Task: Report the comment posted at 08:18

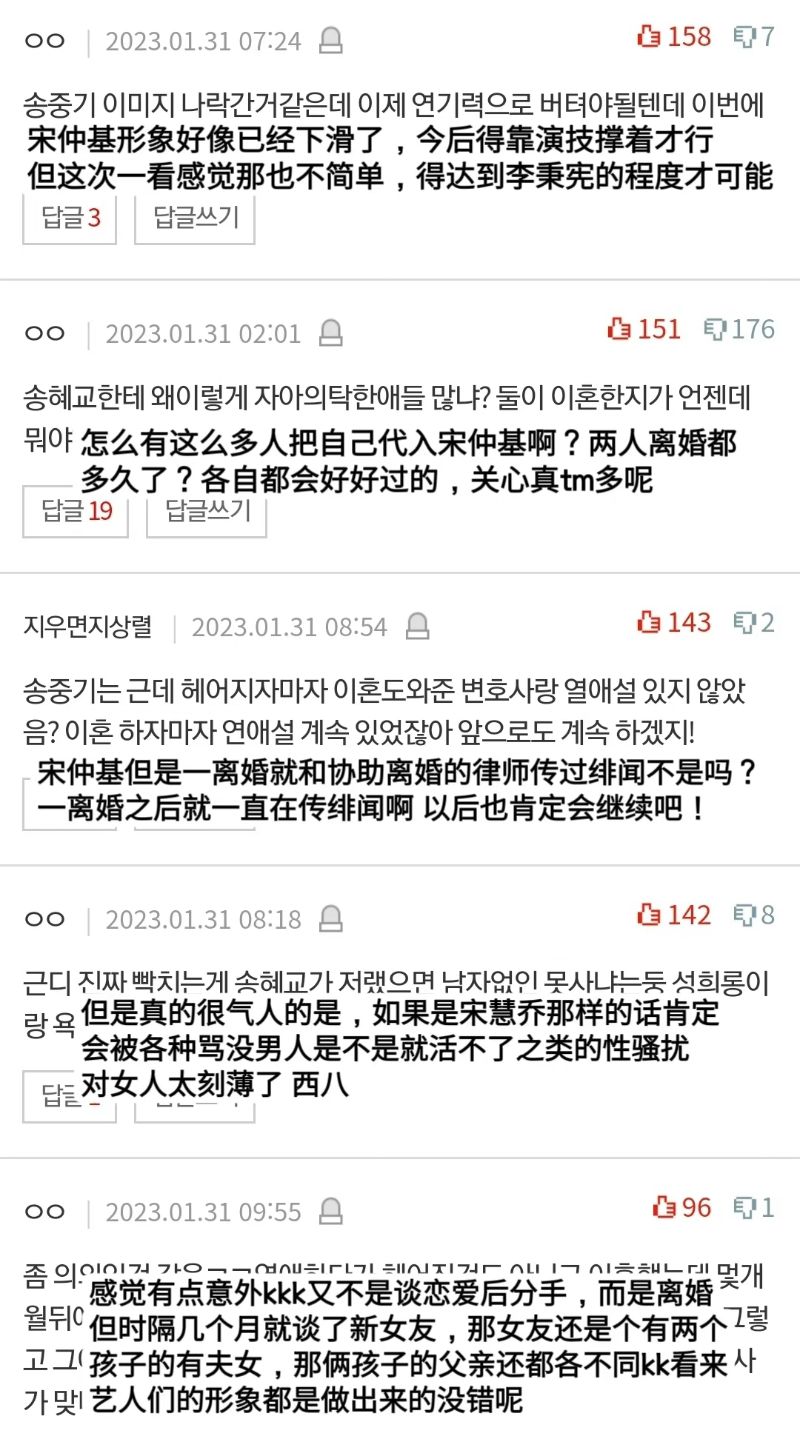Action: pos(331,919)
